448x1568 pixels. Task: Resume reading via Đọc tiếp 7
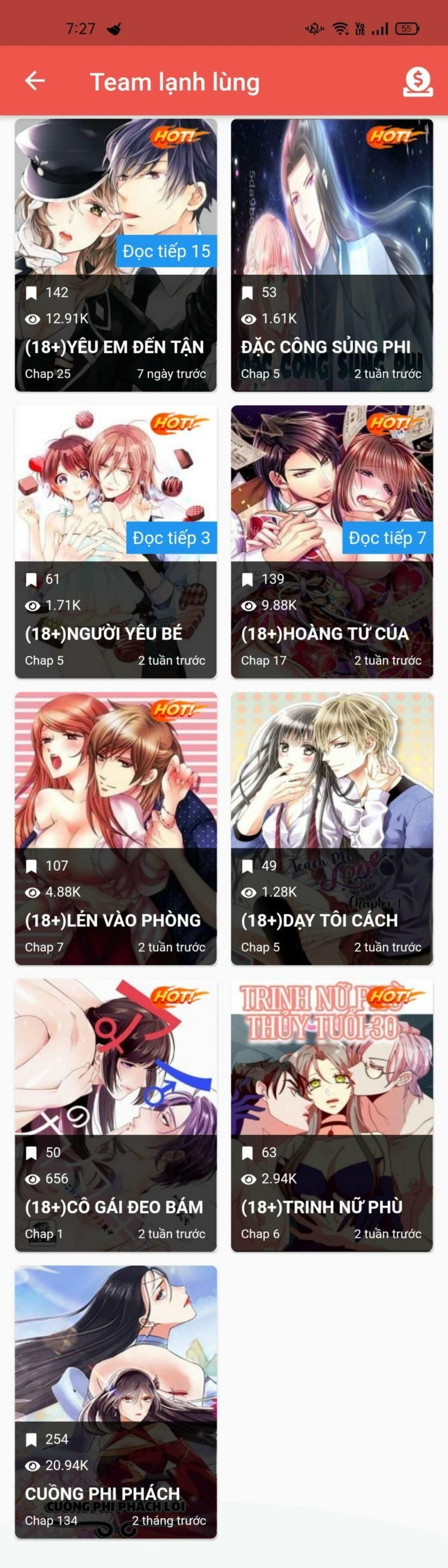click(x=387, y=537)
